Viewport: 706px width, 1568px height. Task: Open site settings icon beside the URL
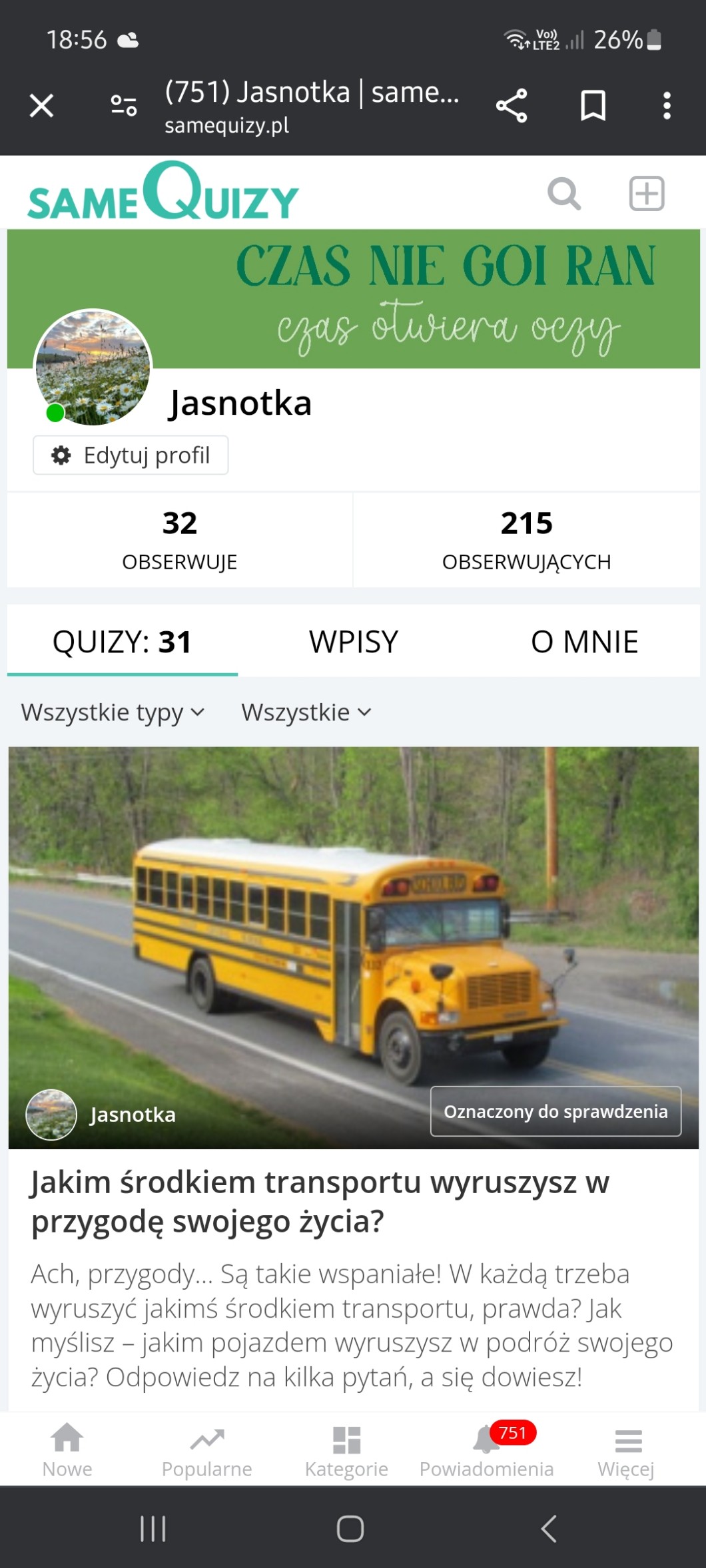pyautogui.click(x=124, y=106)
